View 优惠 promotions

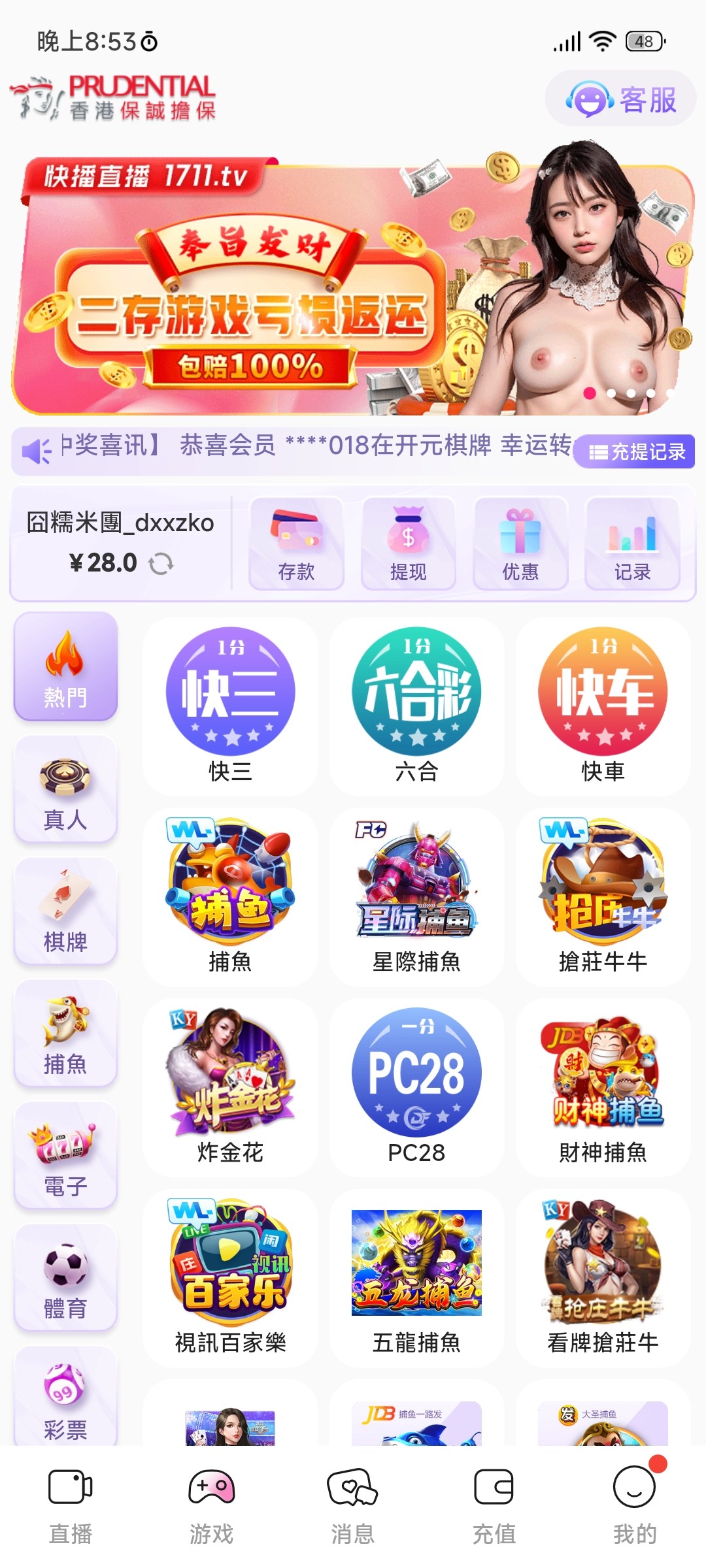point(520,544)
